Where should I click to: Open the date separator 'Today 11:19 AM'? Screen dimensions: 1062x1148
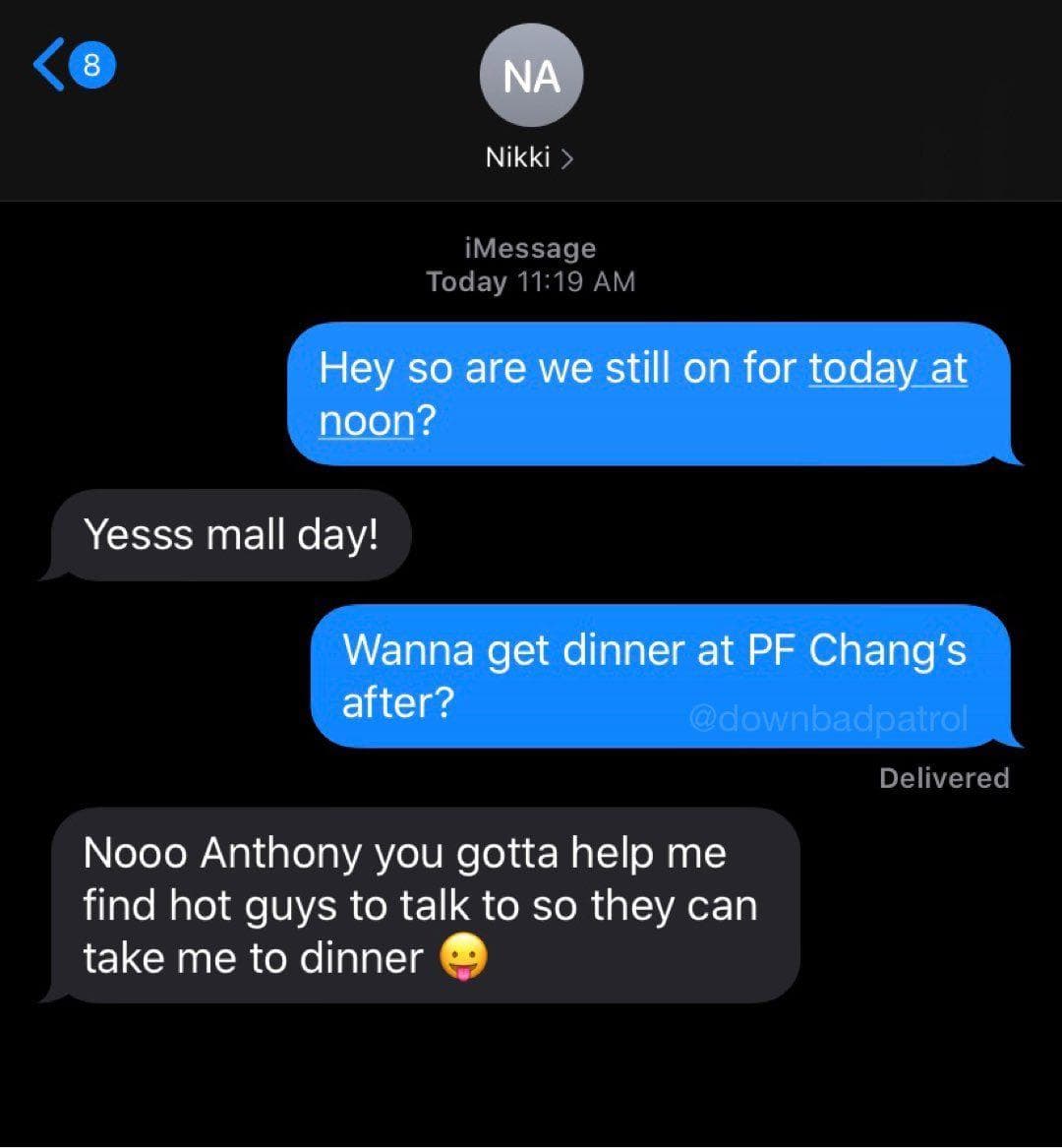click(531, 281)
